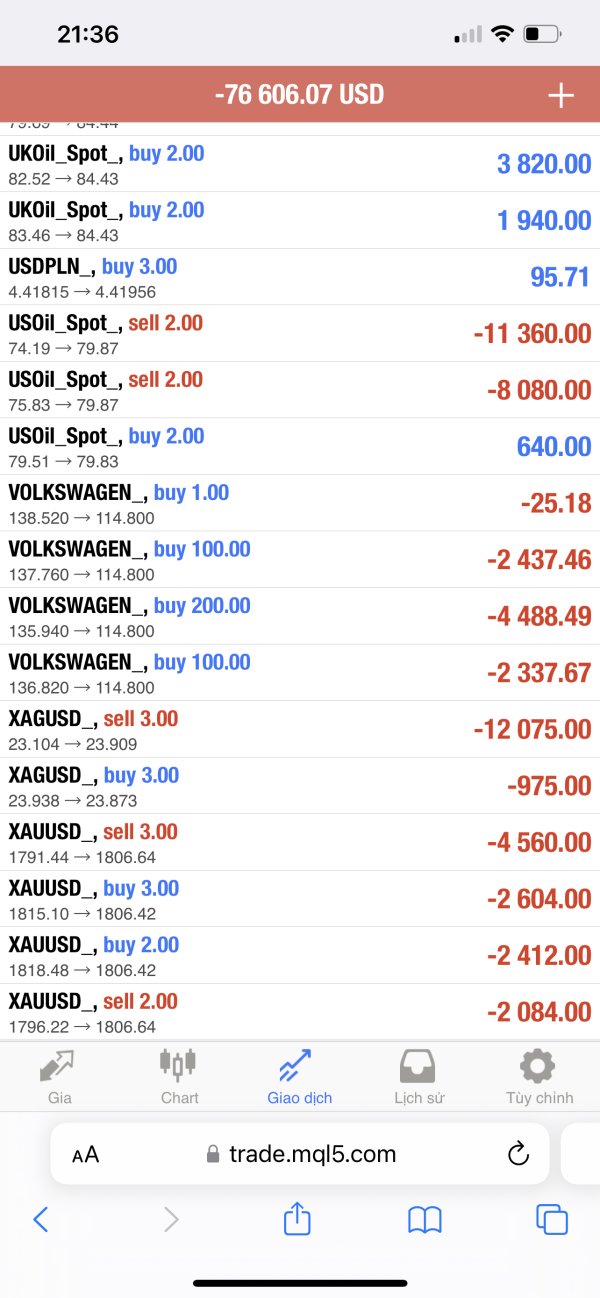The height and width of the screenshot is (1298, 600).
Task: Show open Safari tabs
Action: pyautogui.click(x=552, y=1219)
